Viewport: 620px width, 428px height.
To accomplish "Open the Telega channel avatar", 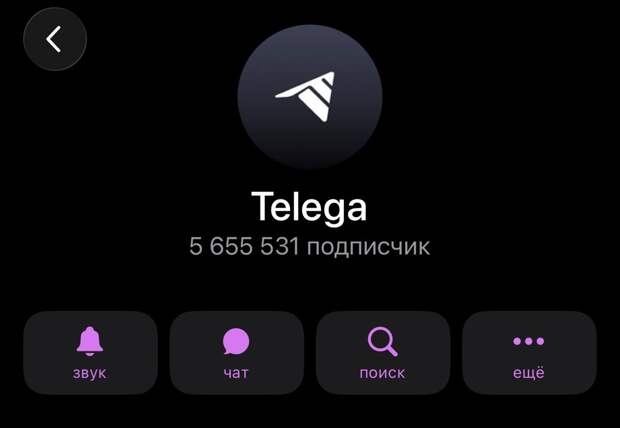I will coord(310,97).
